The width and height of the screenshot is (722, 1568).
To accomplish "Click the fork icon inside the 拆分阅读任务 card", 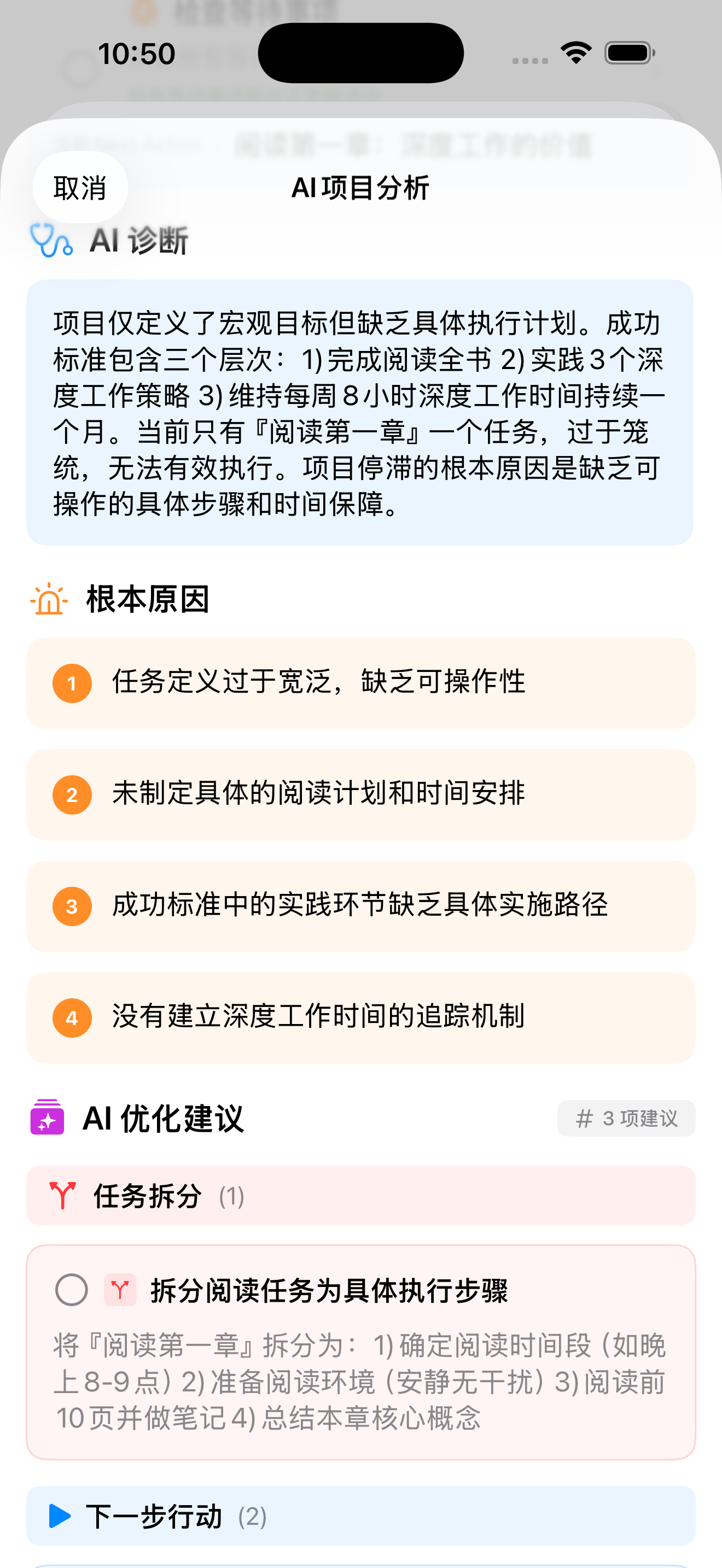I will tap(120, 1288).
